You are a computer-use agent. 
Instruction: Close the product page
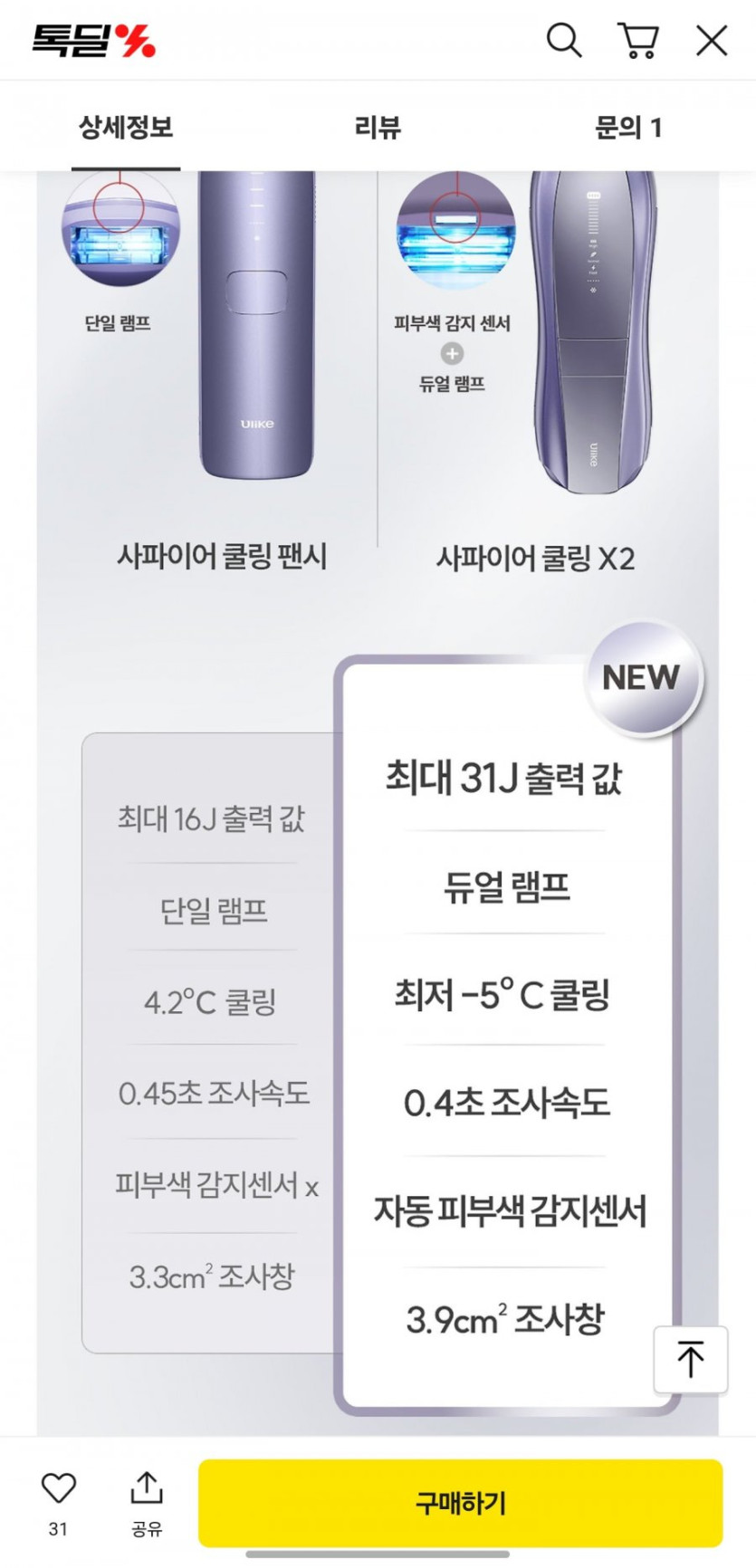click(x=712, y=41)
